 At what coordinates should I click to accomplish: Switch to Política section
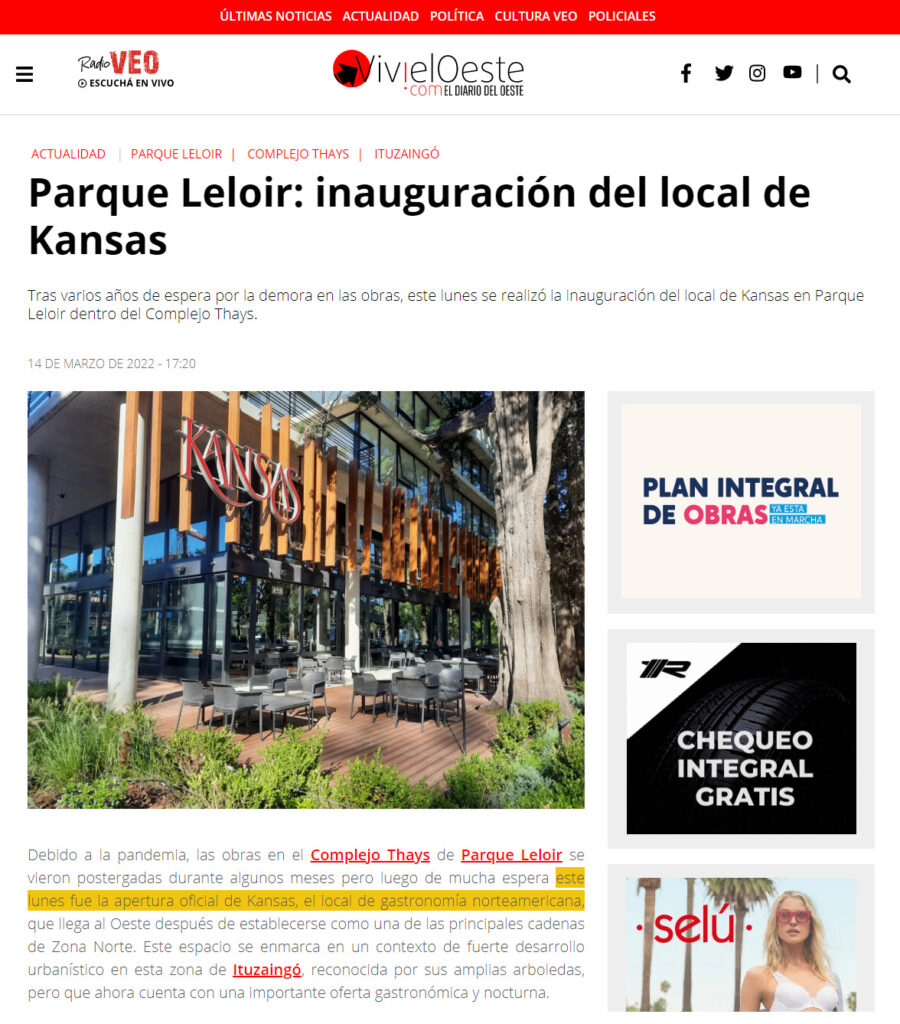(456, 16)
